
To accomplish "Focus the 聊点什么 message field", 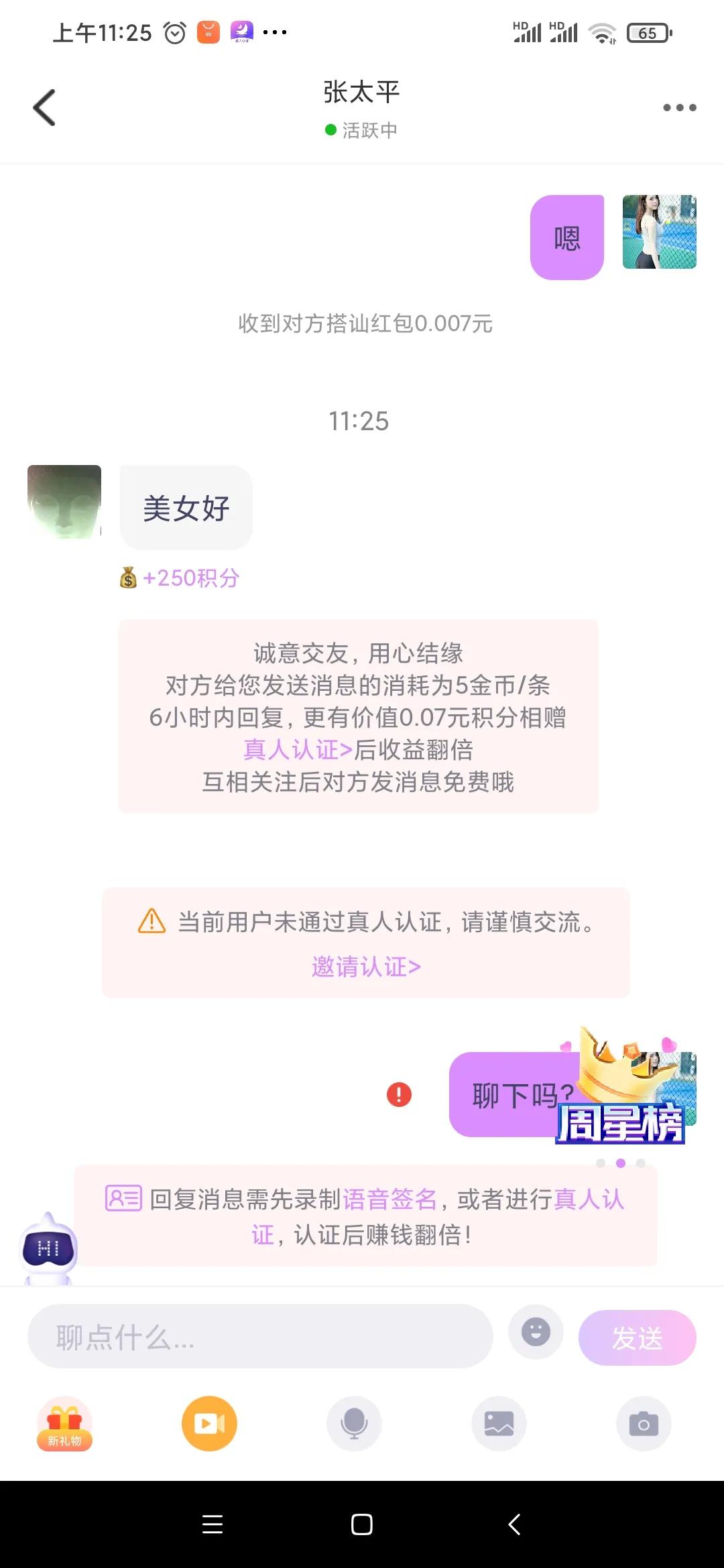I will [260, 1337].
